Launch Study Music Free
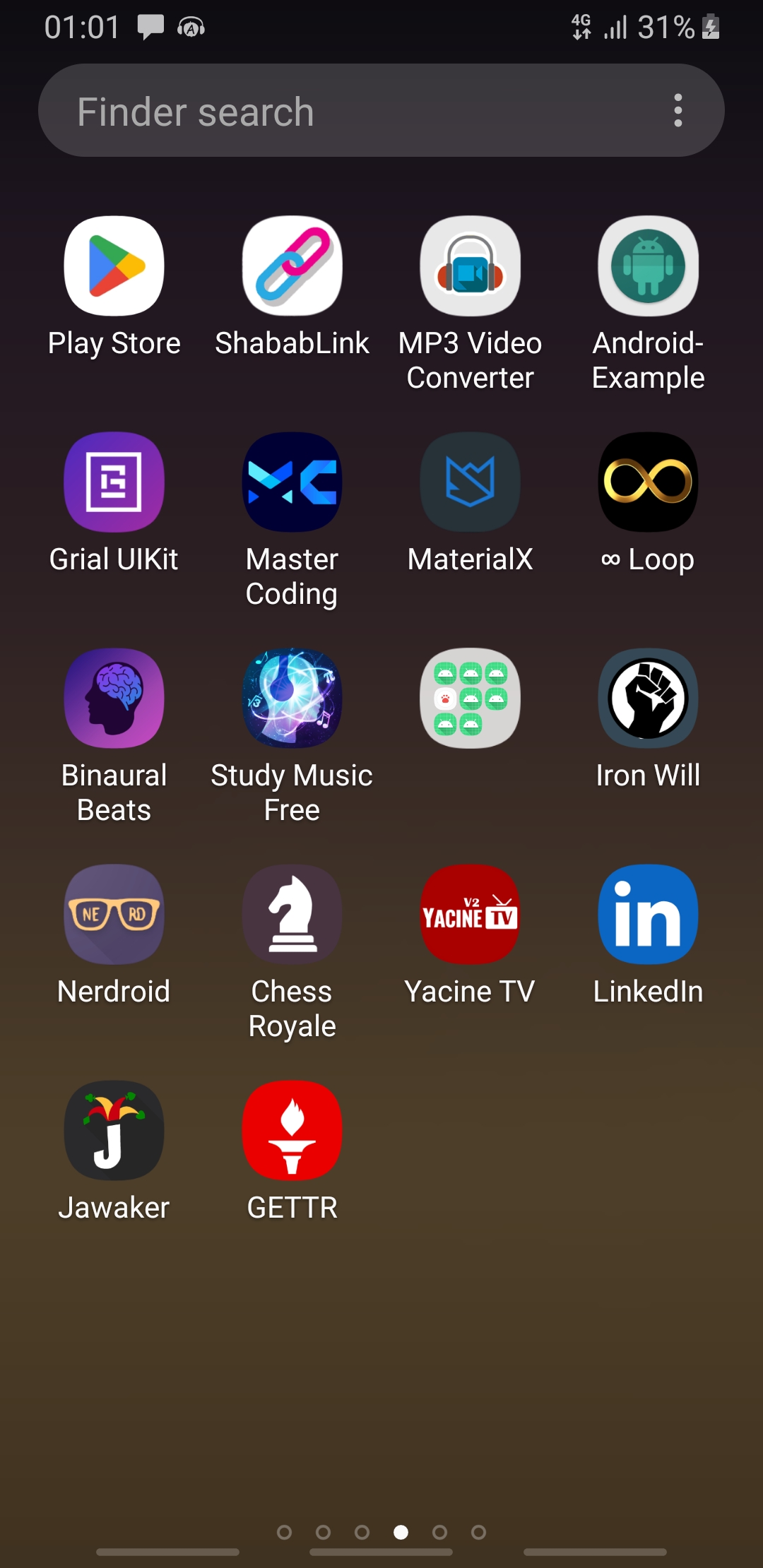The width and height of the screenshot is (763, 1568). tap(292, 699)
